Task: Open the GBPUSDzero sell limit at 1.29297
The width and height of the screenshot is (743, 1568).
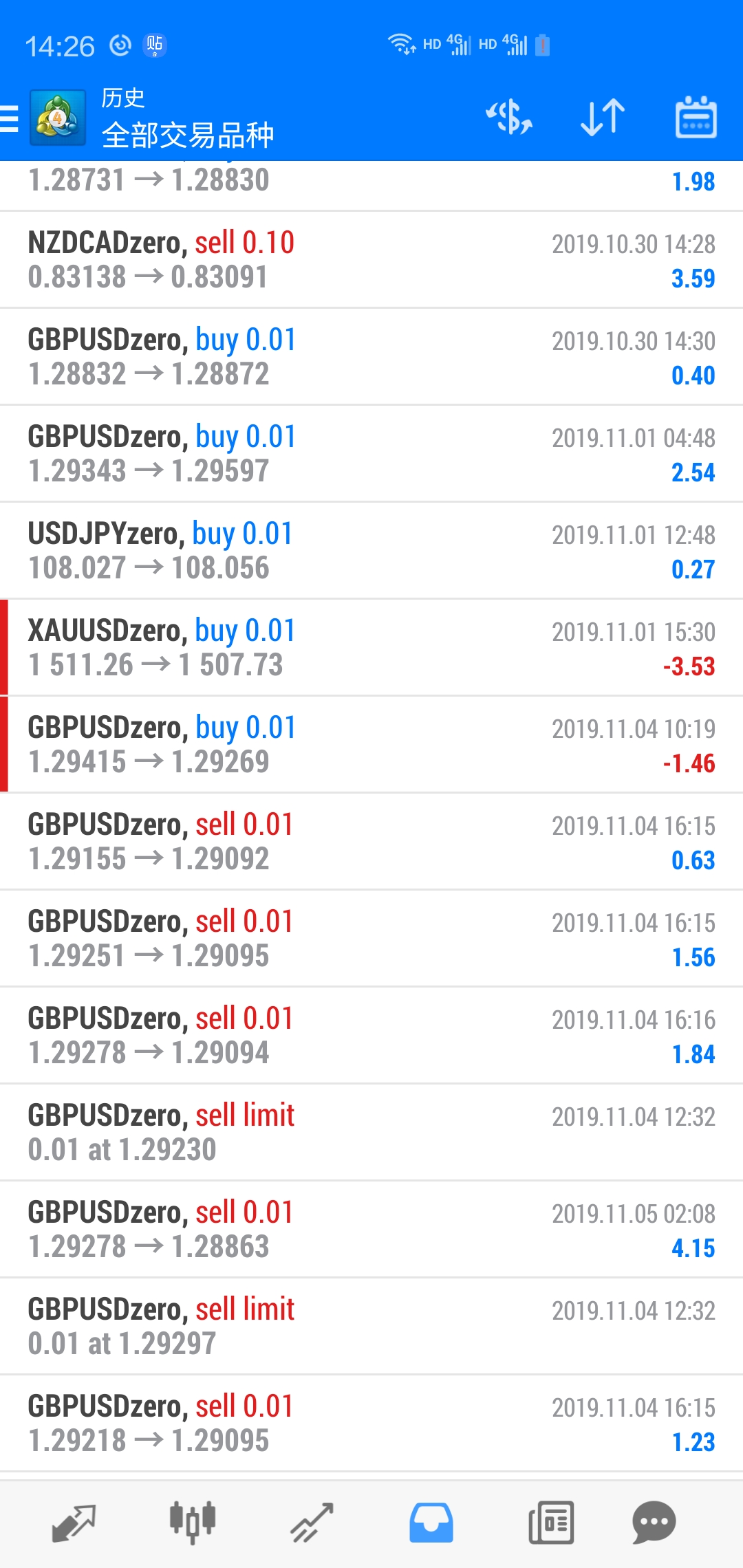Action: point(371,1327)
